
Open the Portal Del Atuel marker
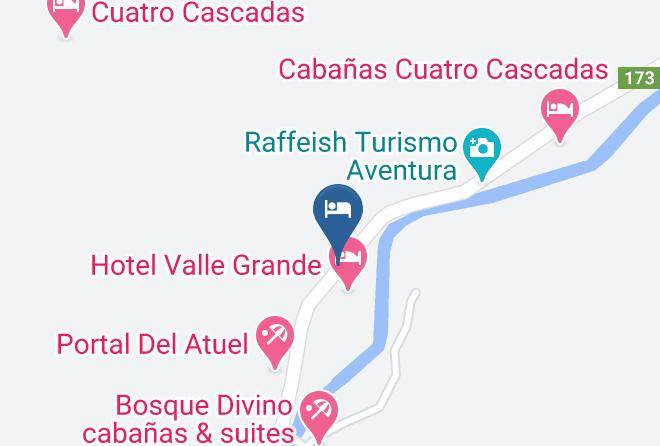pos(275,342)
